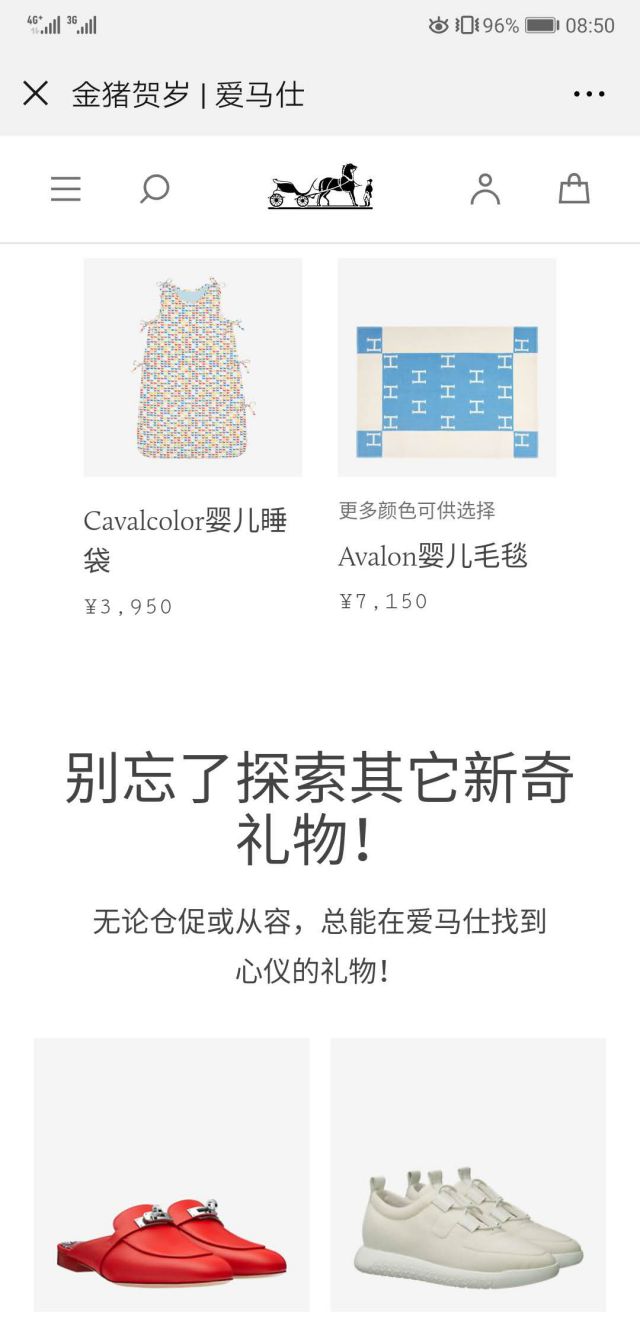The width and height of the screenshot is (640, 1329).
Task: Close the Hermès web page
Action: click(35, 94)
